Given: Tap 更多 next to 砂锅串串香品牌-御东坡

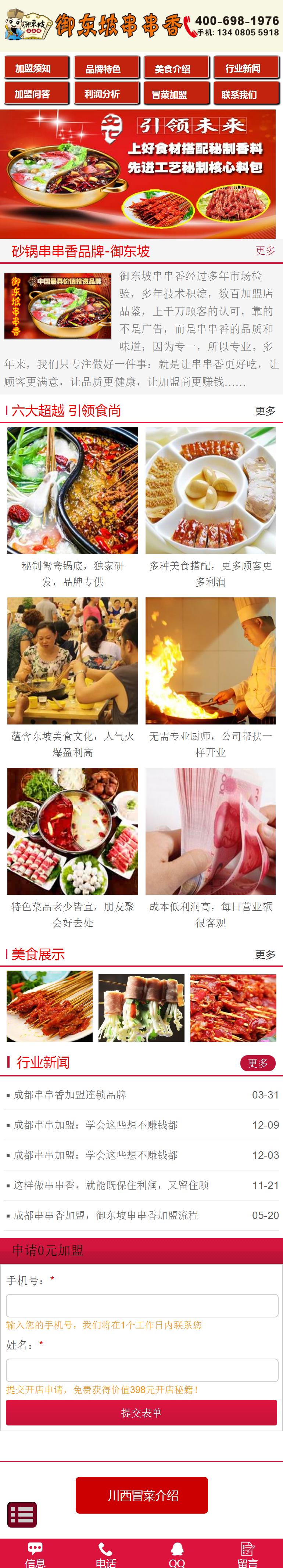Looking at the screenshot, I should pos(265,250).
